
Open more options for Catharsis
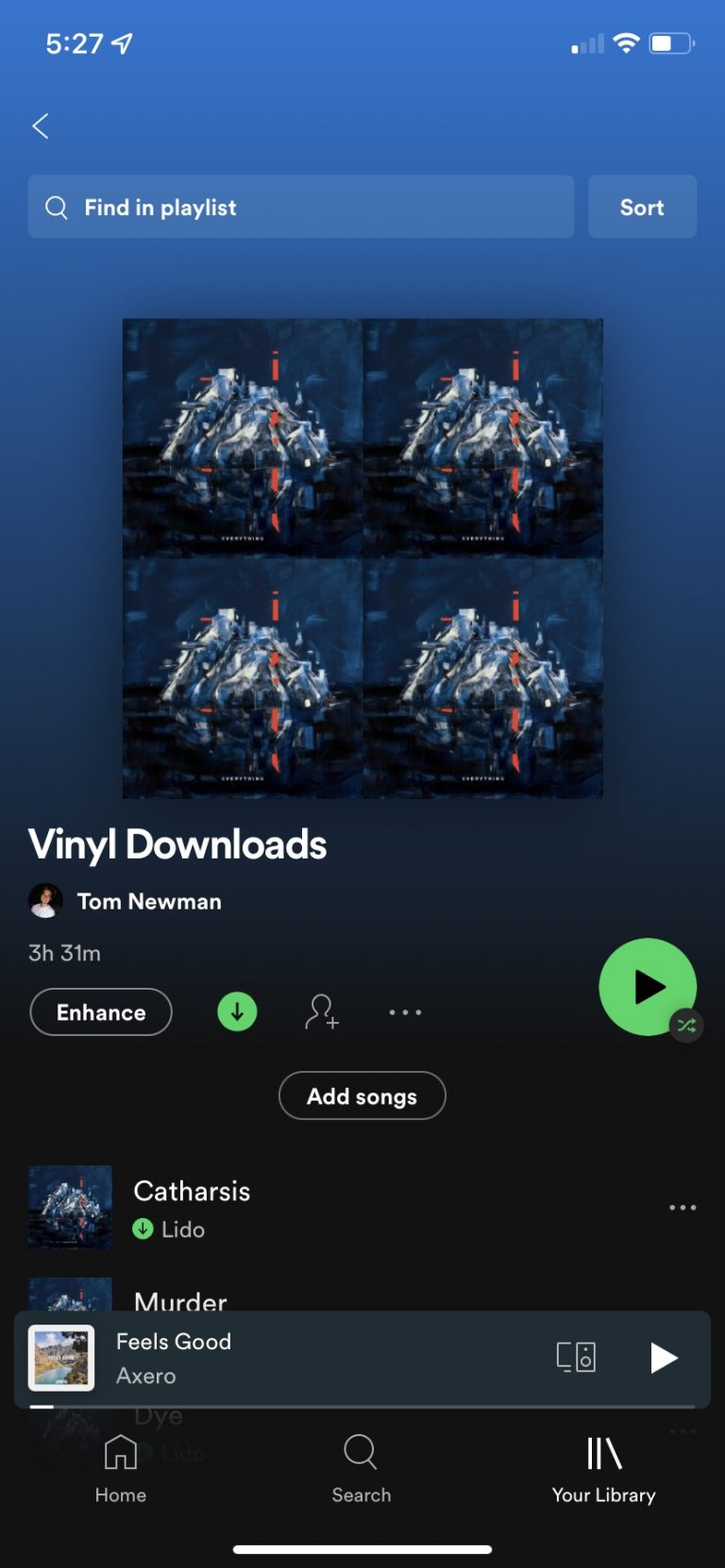coord(682,1208)
